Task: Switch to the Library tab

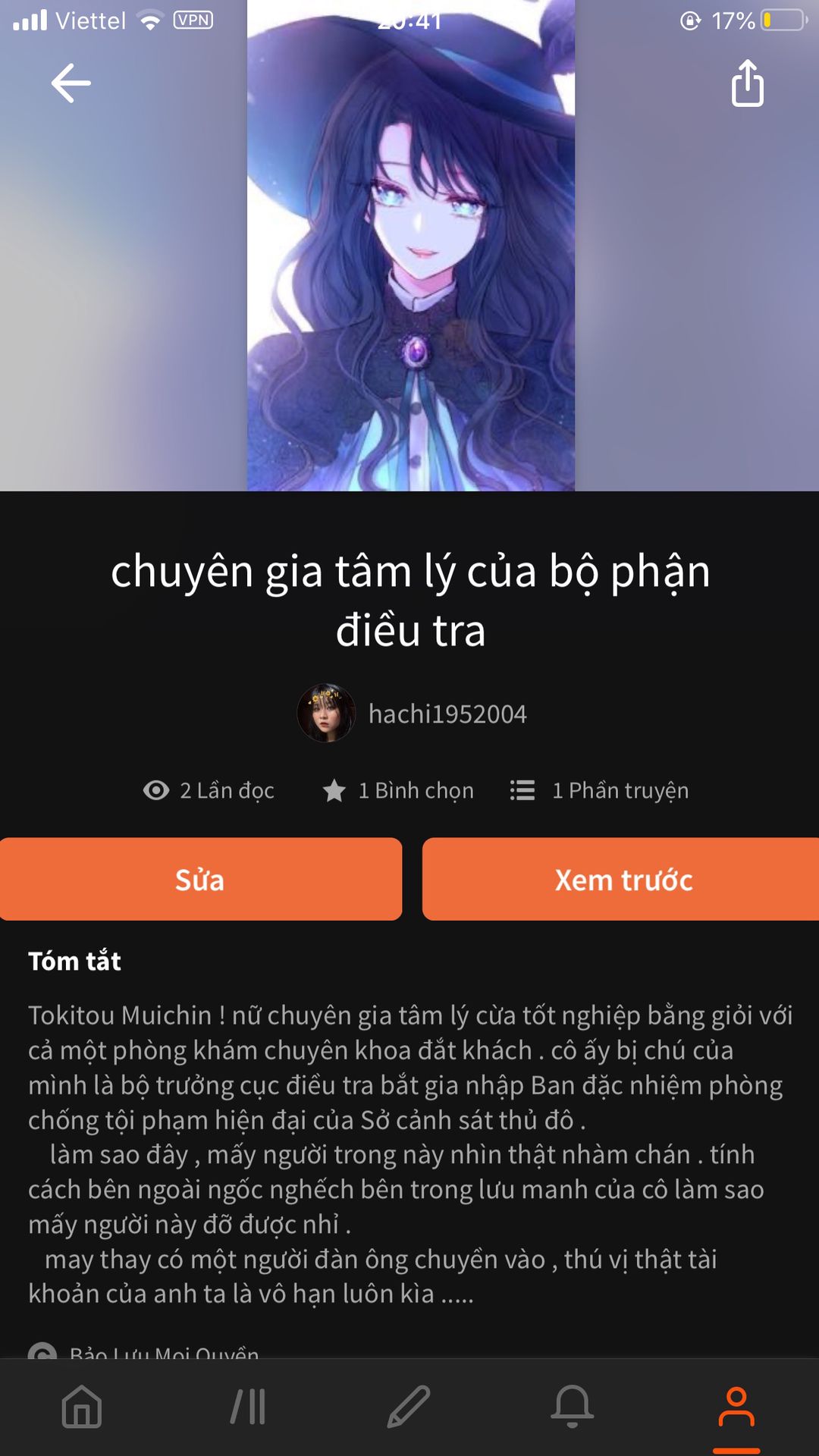Action: coord(248,1407)
